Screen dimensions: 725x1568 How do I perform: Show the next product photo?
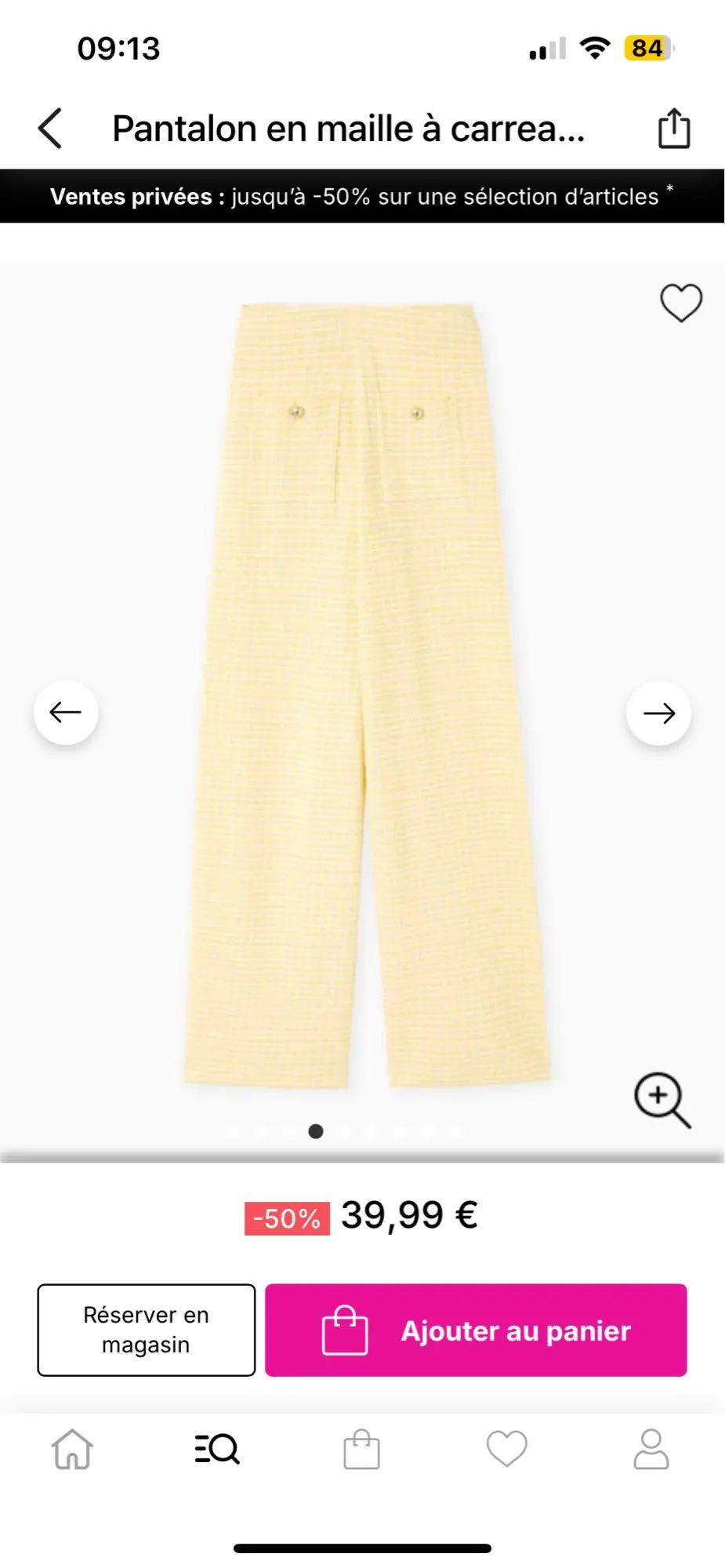click(658, 713)
